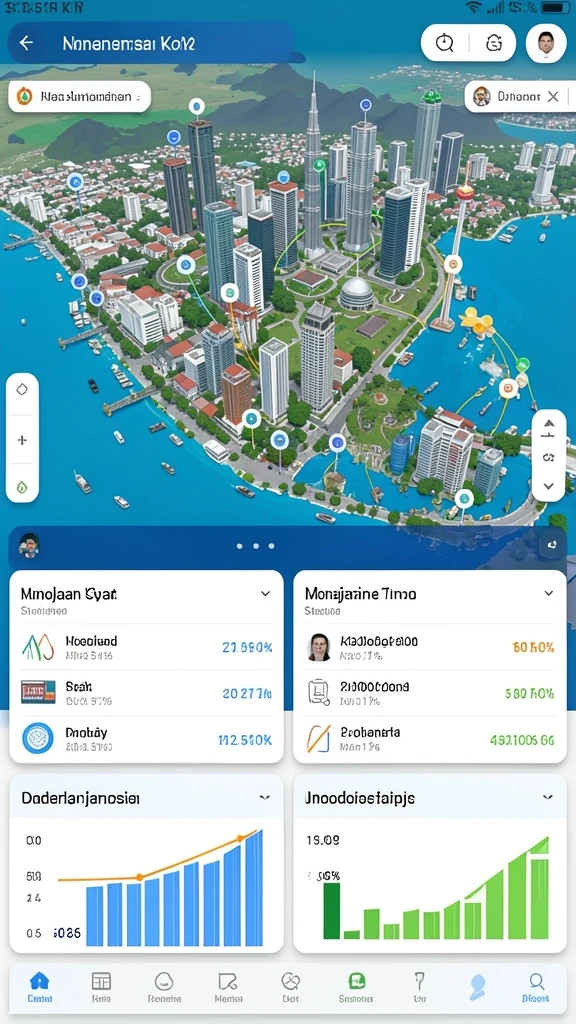Open the Dnobay row with blue circle icon

click(146, 739)
